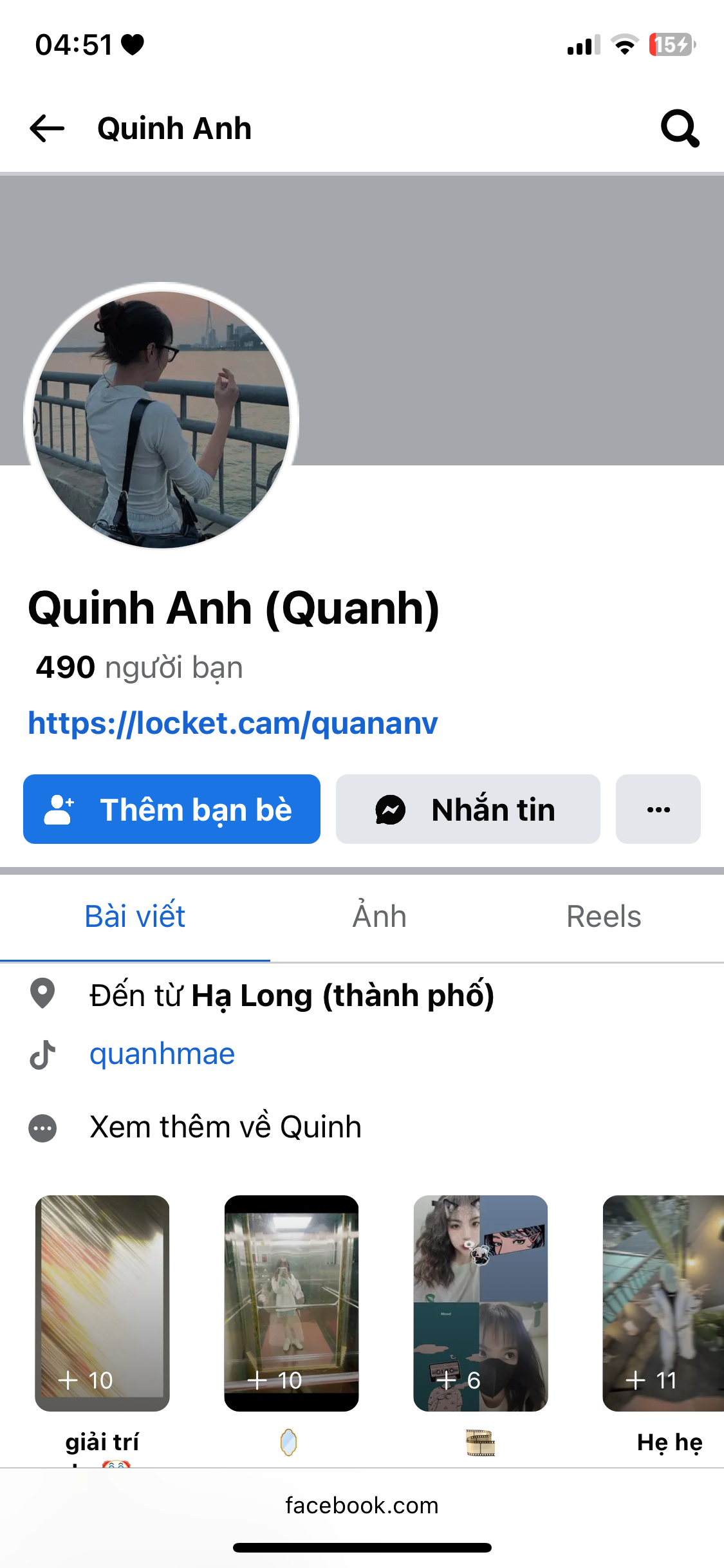724x1568 pixels.
Task: Open the 490 người bạn friends list
Action: [x=139, y=667]
